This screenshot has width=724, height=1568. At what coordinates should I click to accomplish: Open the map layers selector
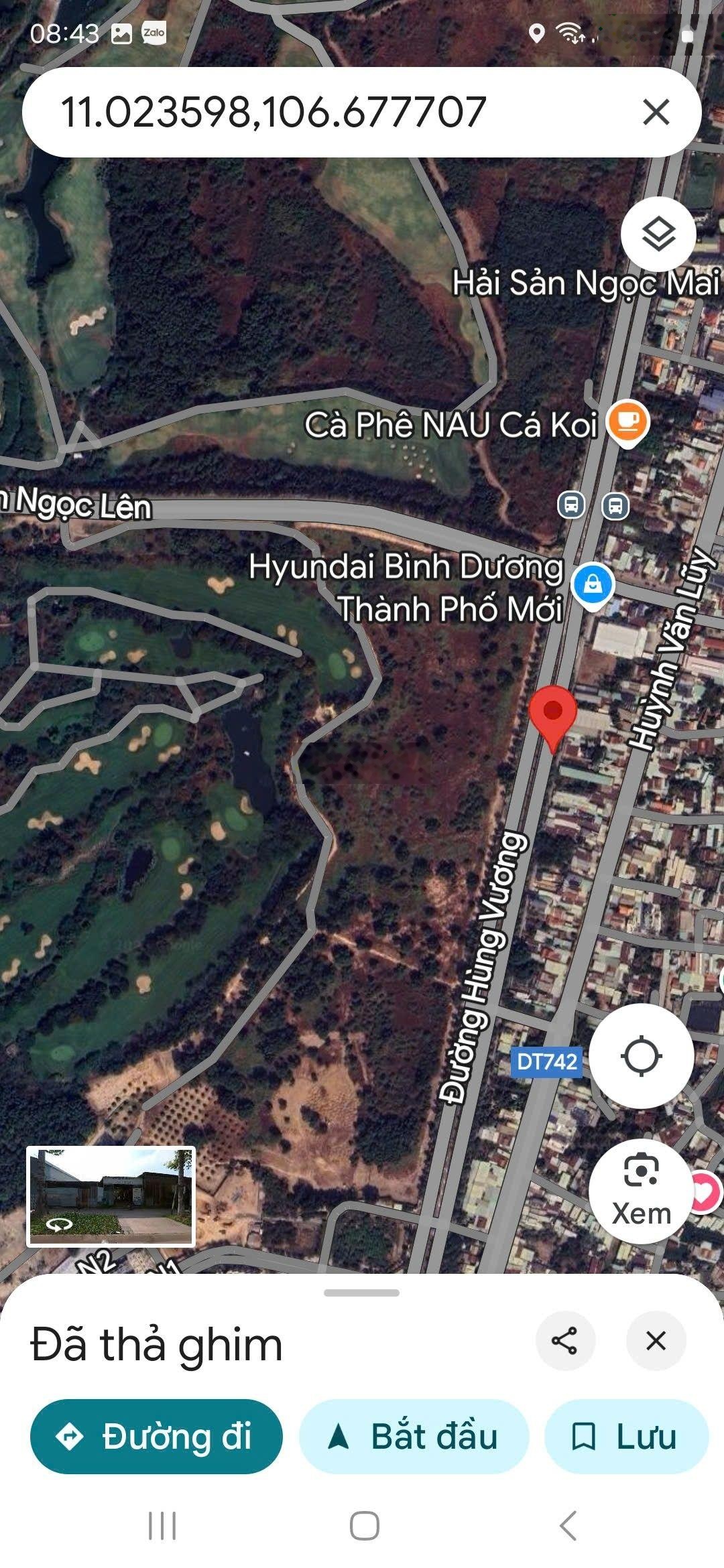(658, 234)
